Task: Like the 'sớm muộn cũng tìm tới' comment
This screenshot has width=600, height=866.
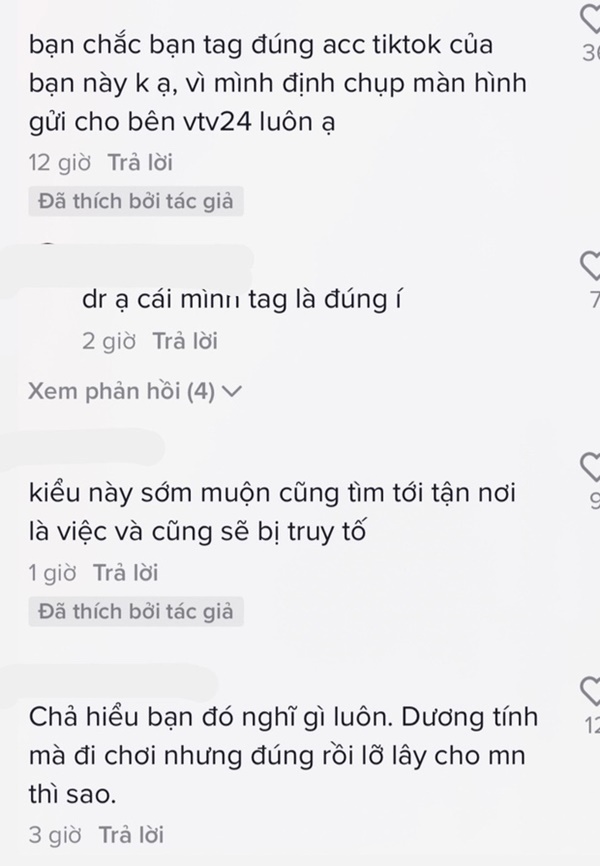Action: point(590,465)
